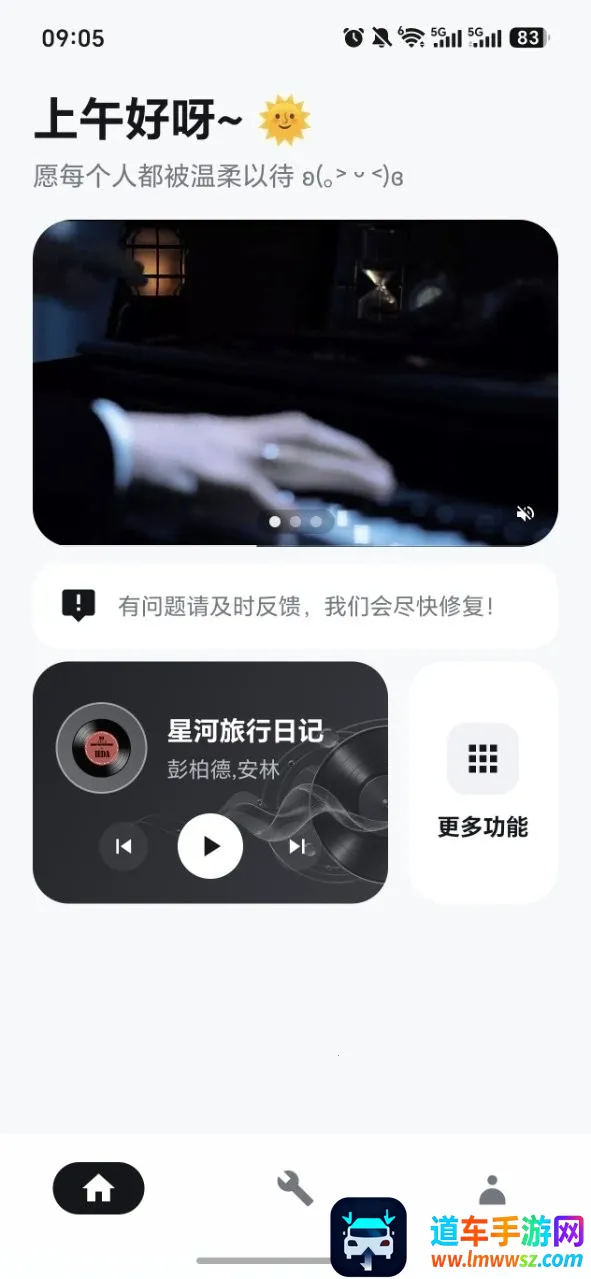The width and height of the screenshot is (591, 1279).
Task: Switch to the profile tab
Action: coord(491,1189)
